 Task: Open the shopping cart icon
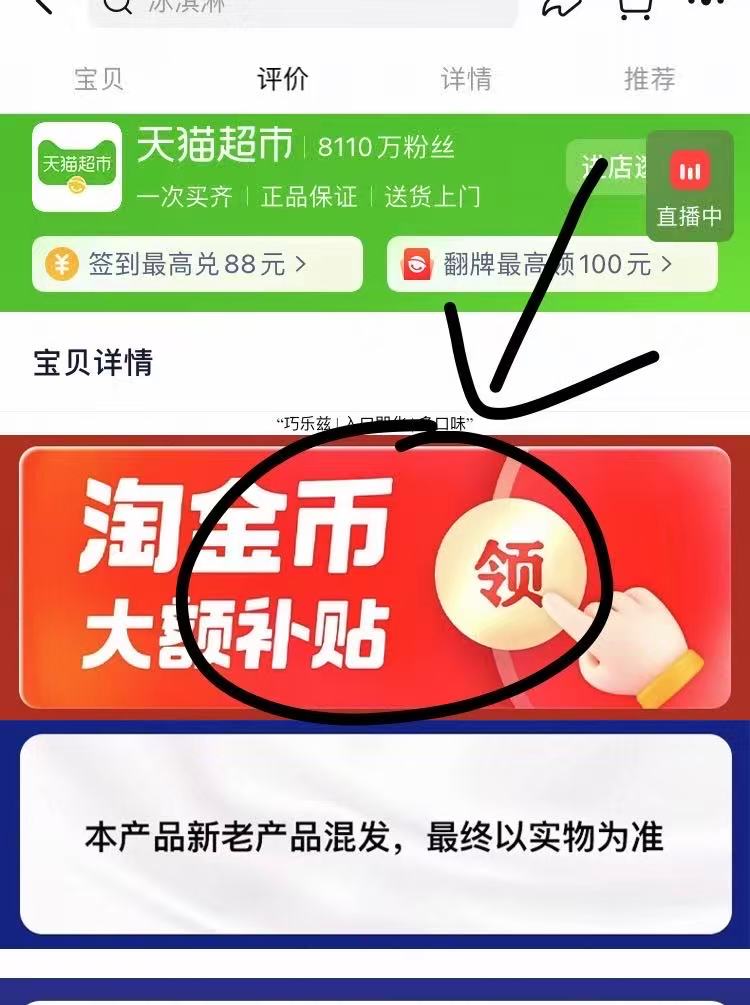click(634, 8)
